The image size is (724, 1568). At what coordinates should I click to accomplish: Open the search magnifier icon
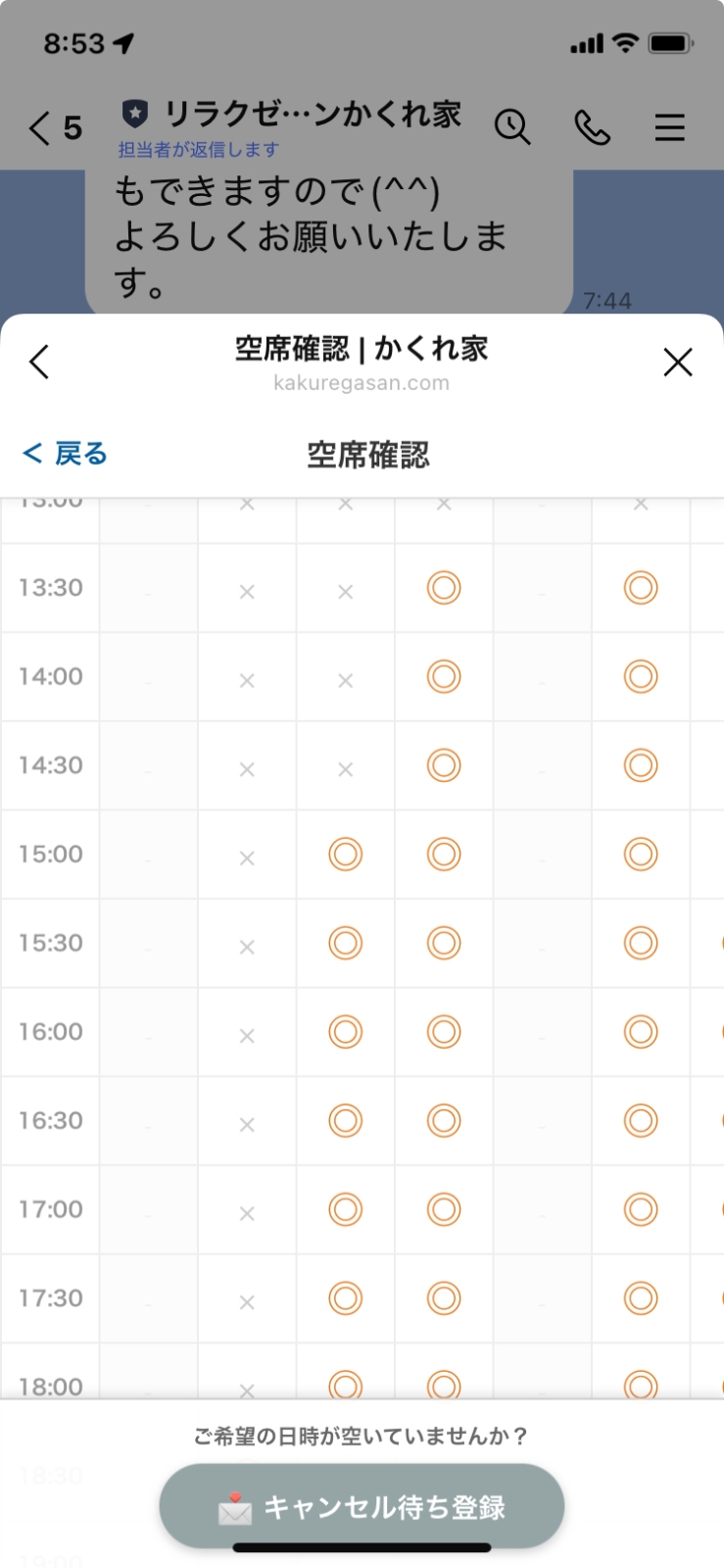[x=512, y=127]
